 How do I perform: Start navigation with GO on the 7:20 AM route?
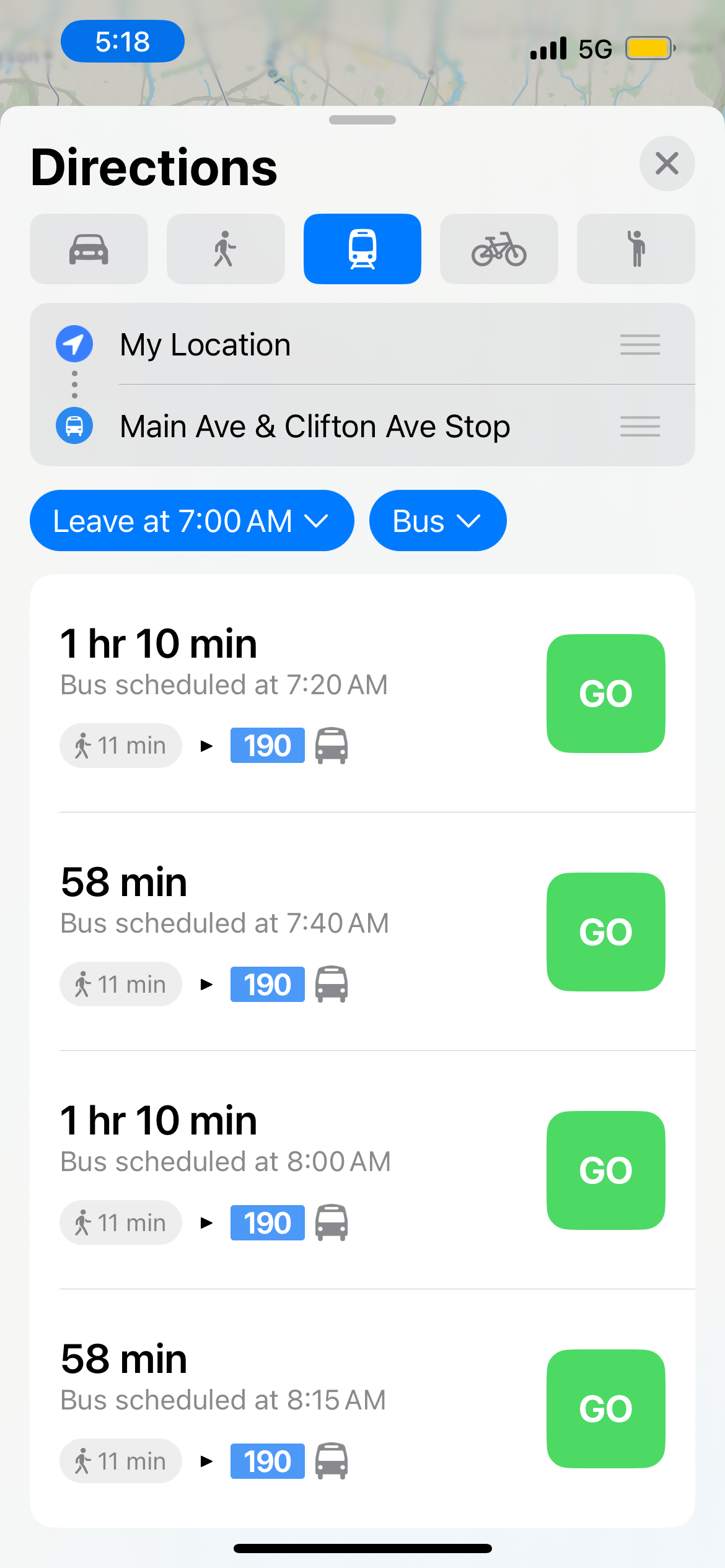pos(605,694)
